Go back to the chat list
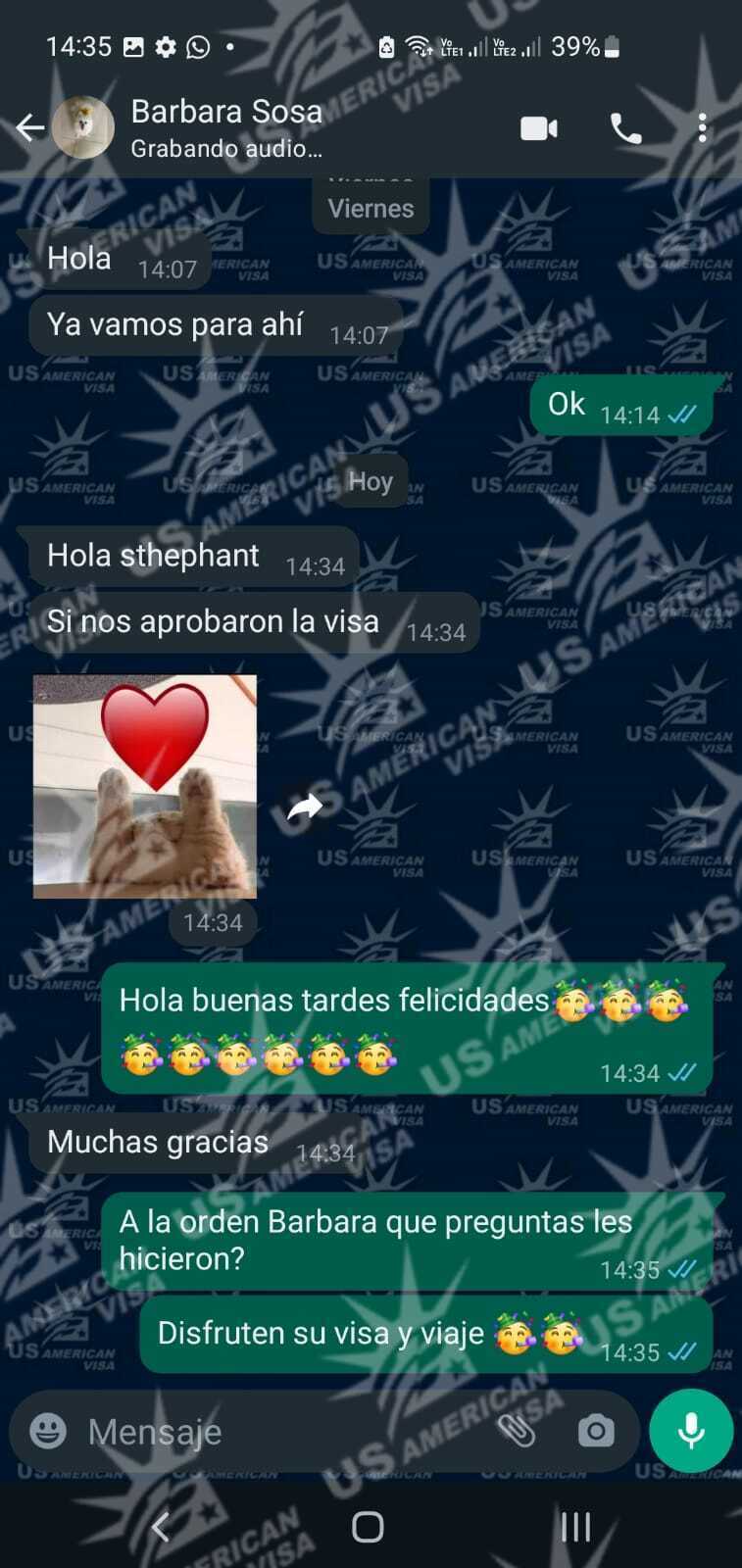The width and height of the screenshot is (742, 1568). coord(29,127)
